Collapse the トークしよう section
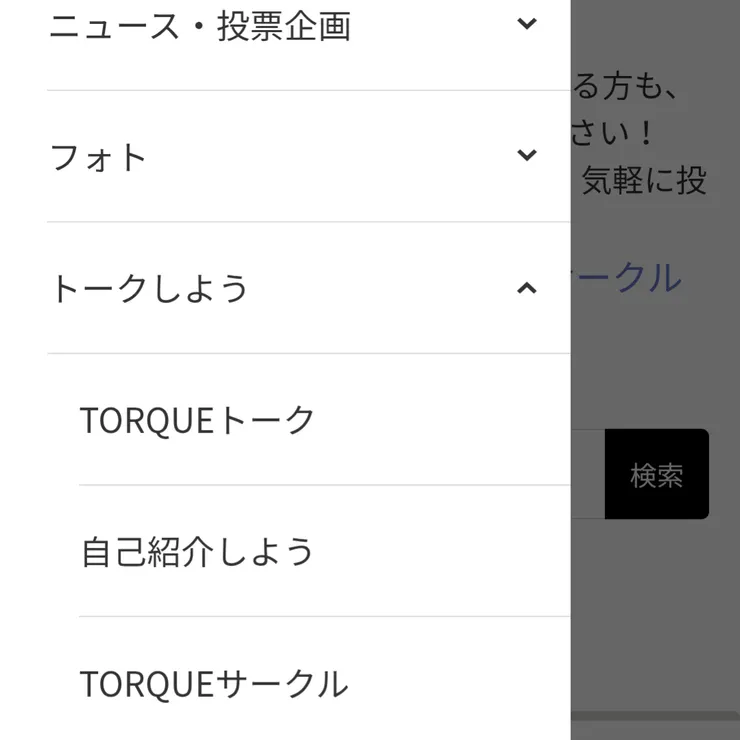The image size is (740, 740). coord(526,288)
